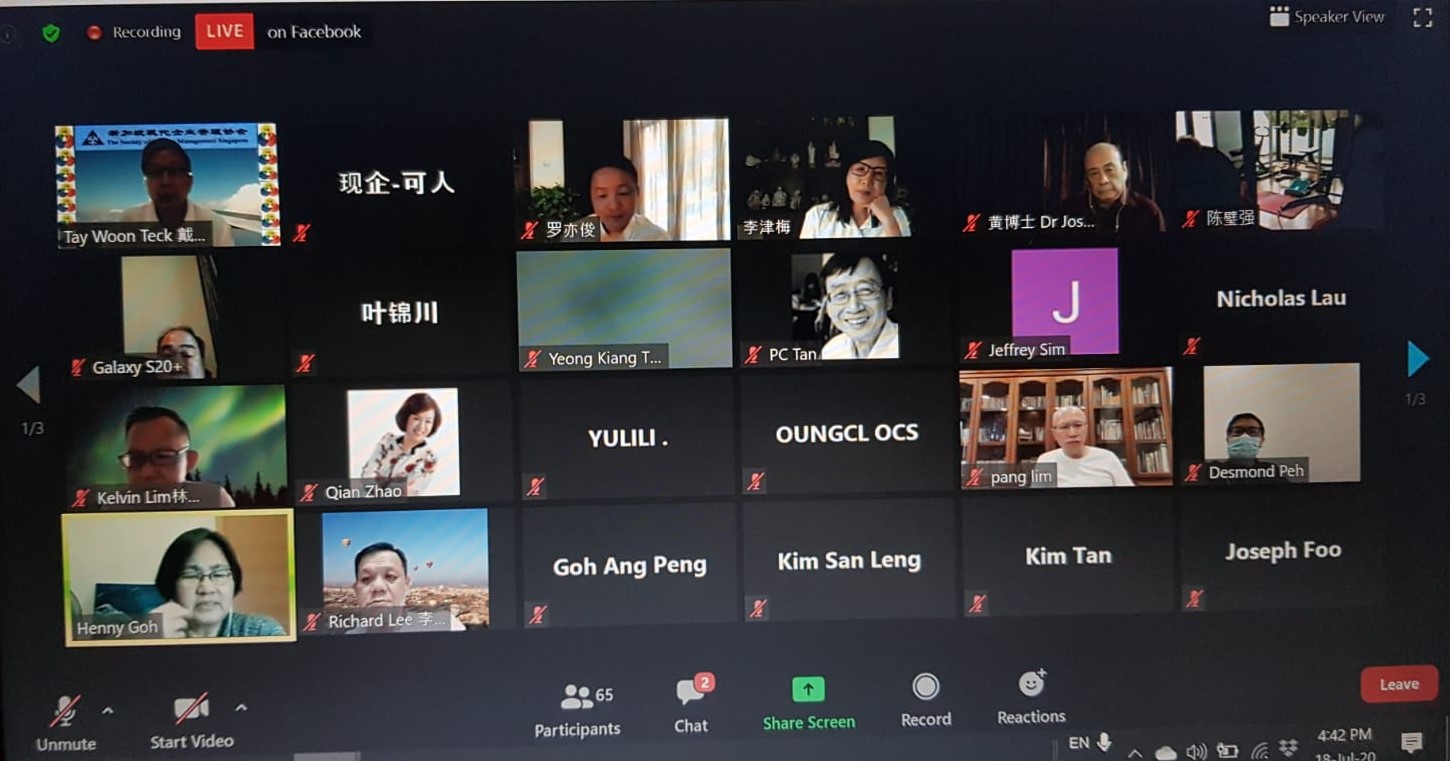Expand video options next to Start Video
Viewport: 1450px width, 761px height.
tap(241, 708)
